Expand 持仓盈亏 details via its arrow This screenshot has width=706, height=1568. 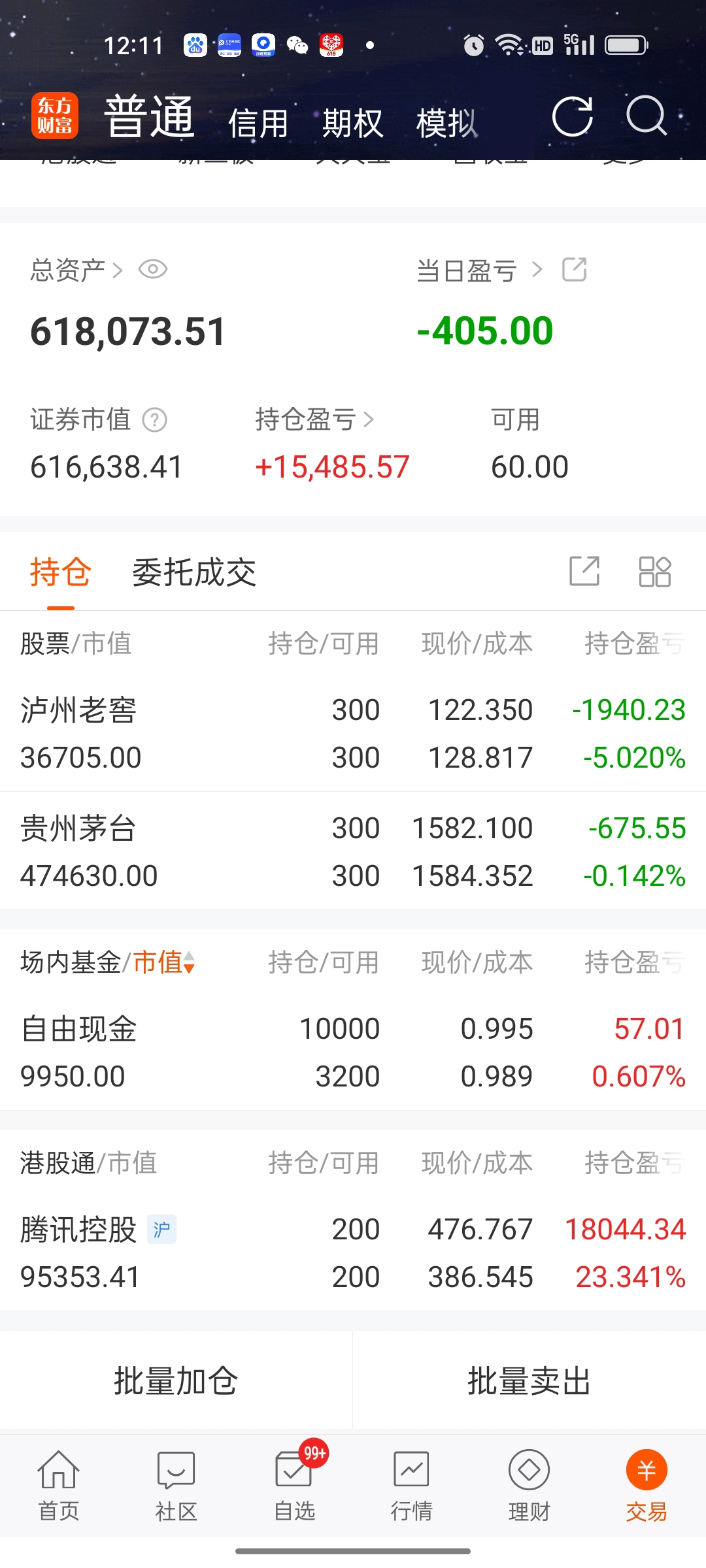[368, 421]
